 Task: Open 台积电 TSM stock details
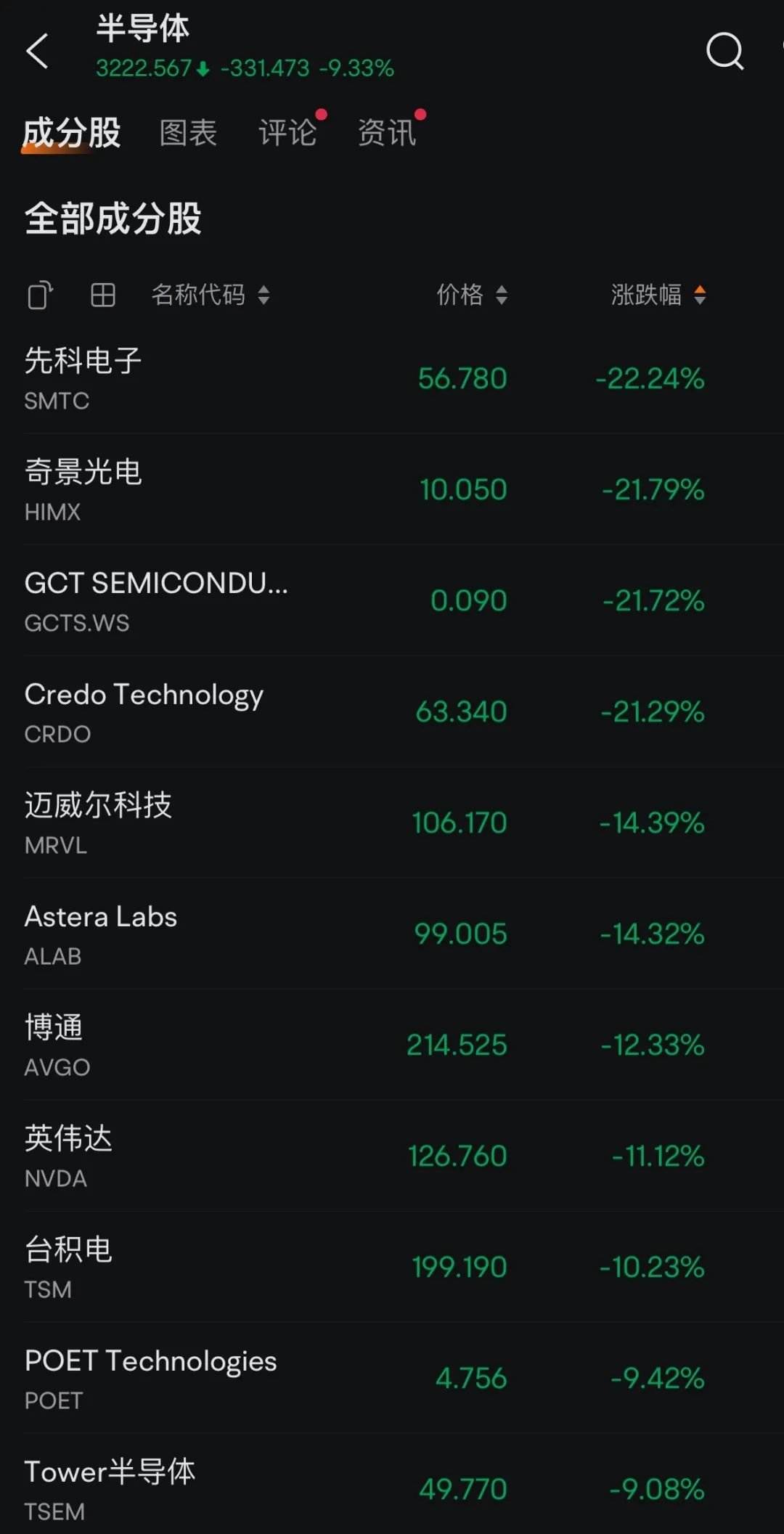(x=392, y=1267)
